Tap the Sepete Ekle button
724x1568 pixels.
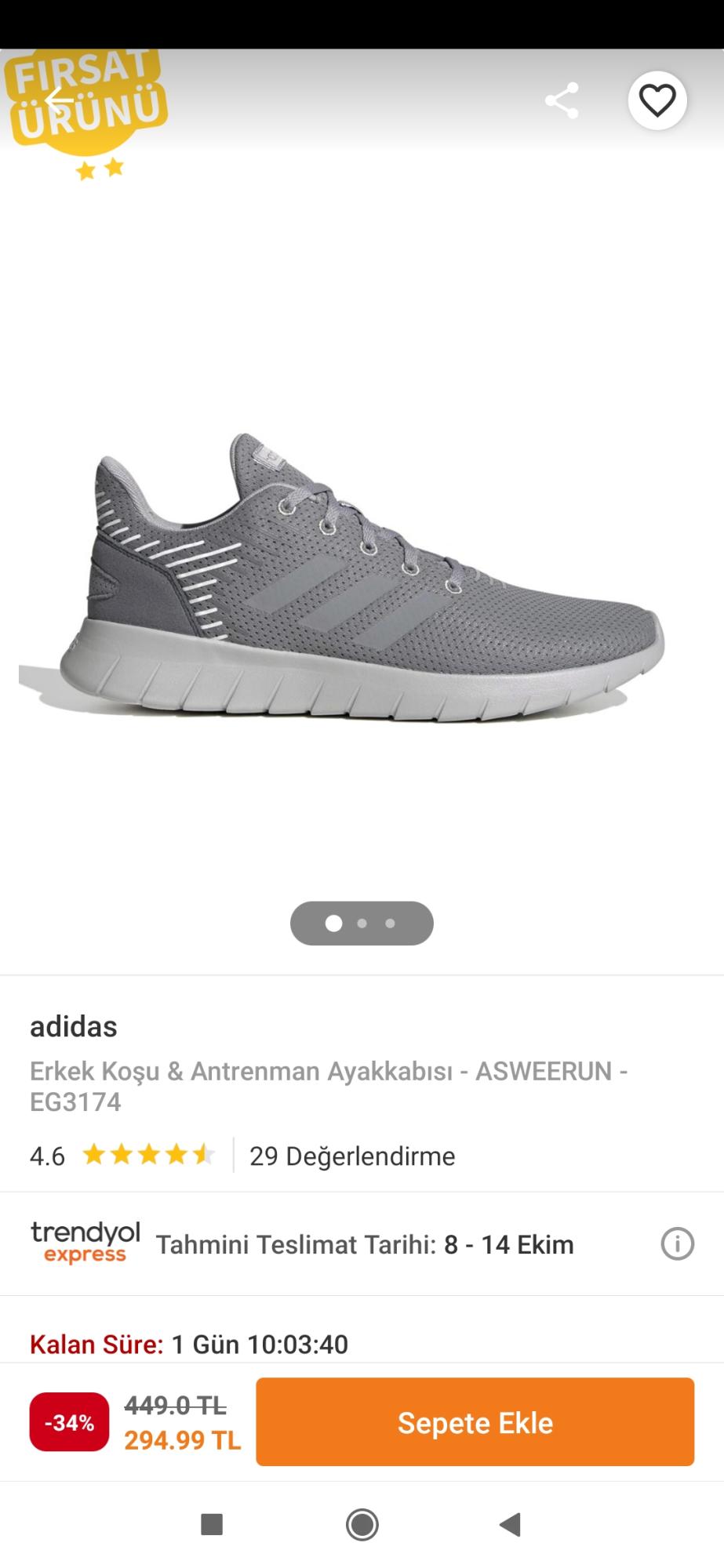(475, 1422)
